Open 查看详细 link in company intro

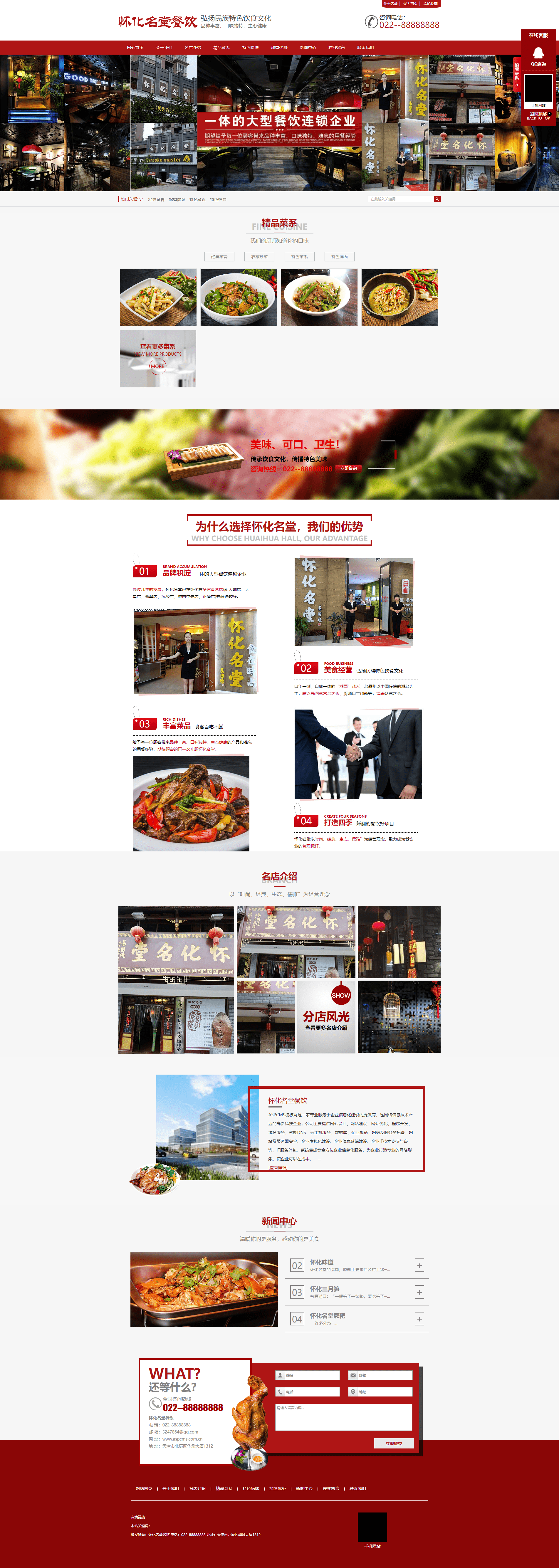pyautogui.click(x=278, y=1167)
